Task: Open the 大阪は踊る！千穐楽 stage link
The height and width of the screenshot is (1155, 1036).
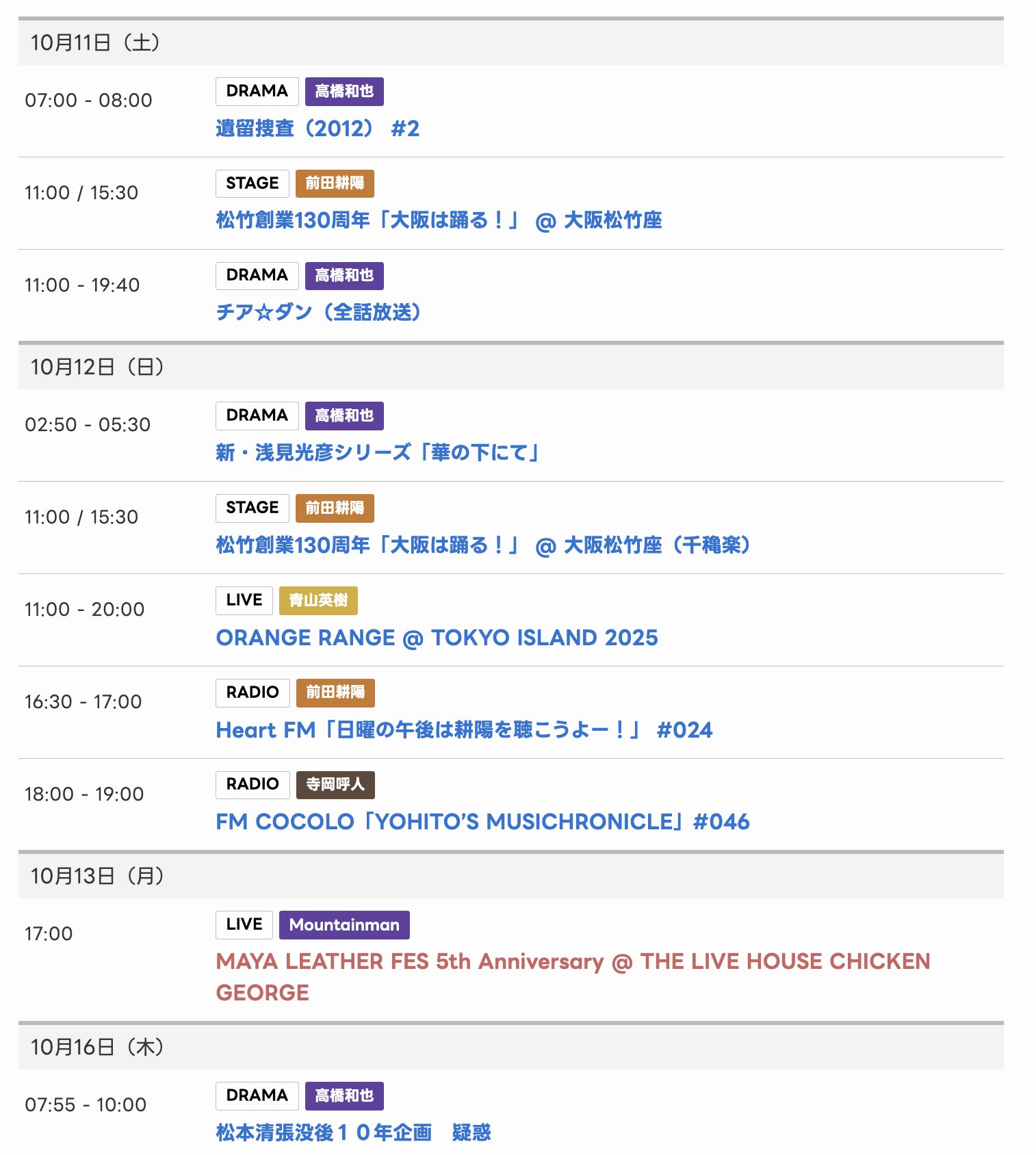Action: point(482,545)
